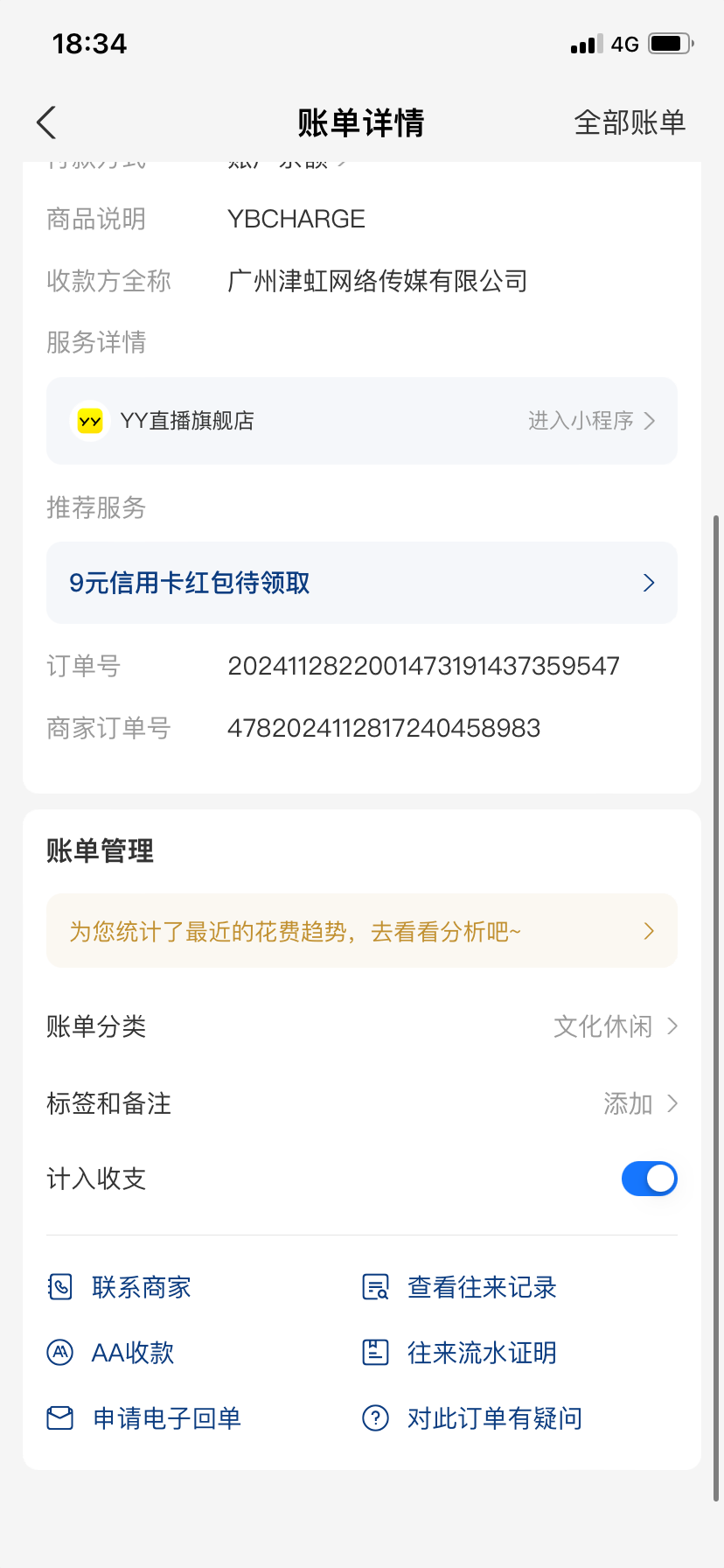Viewport: 724px width, 1568px height.
Task: Change 账单分类 from 文化休闲
Action: pyautogui.click(x=362, y=1026)
